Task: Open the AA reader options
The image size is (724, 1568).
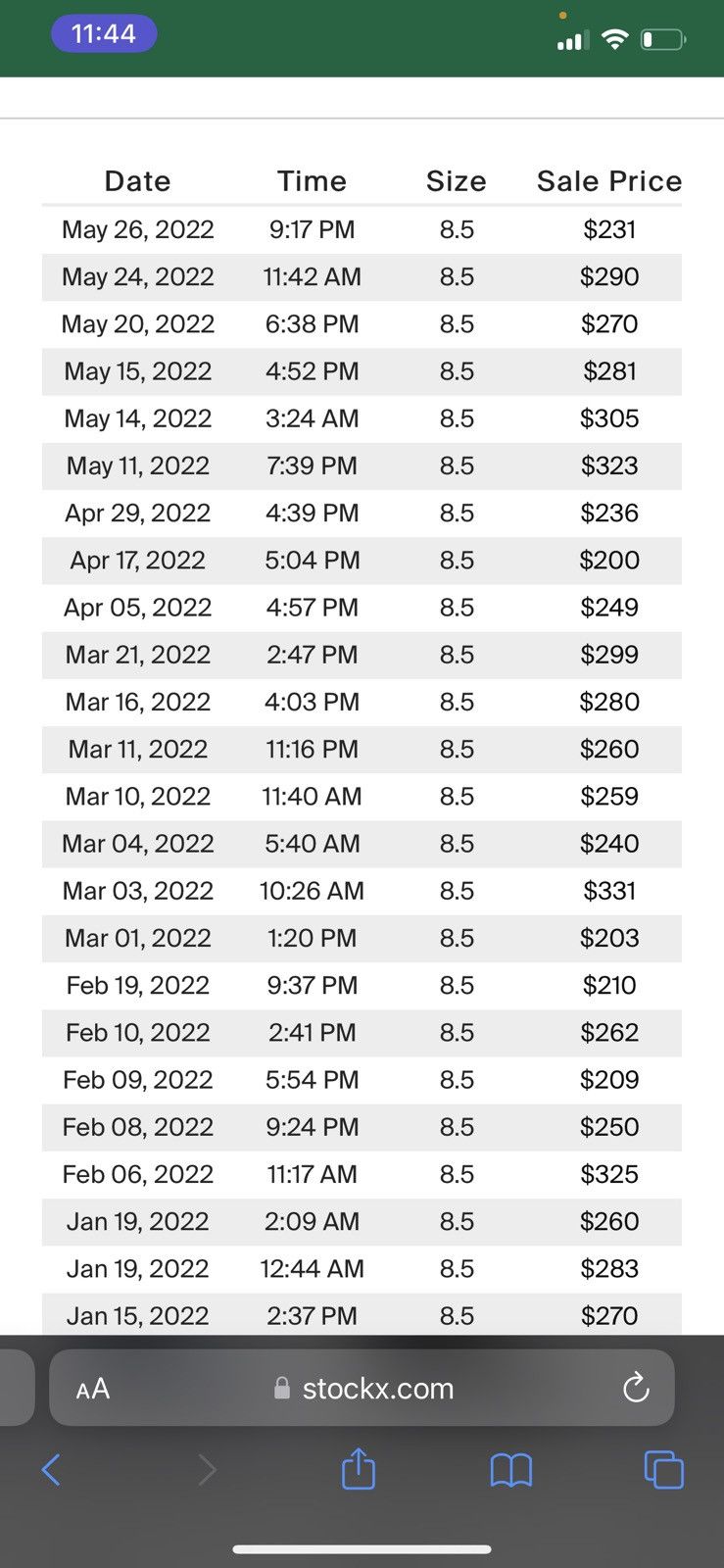Action: 93,1389
